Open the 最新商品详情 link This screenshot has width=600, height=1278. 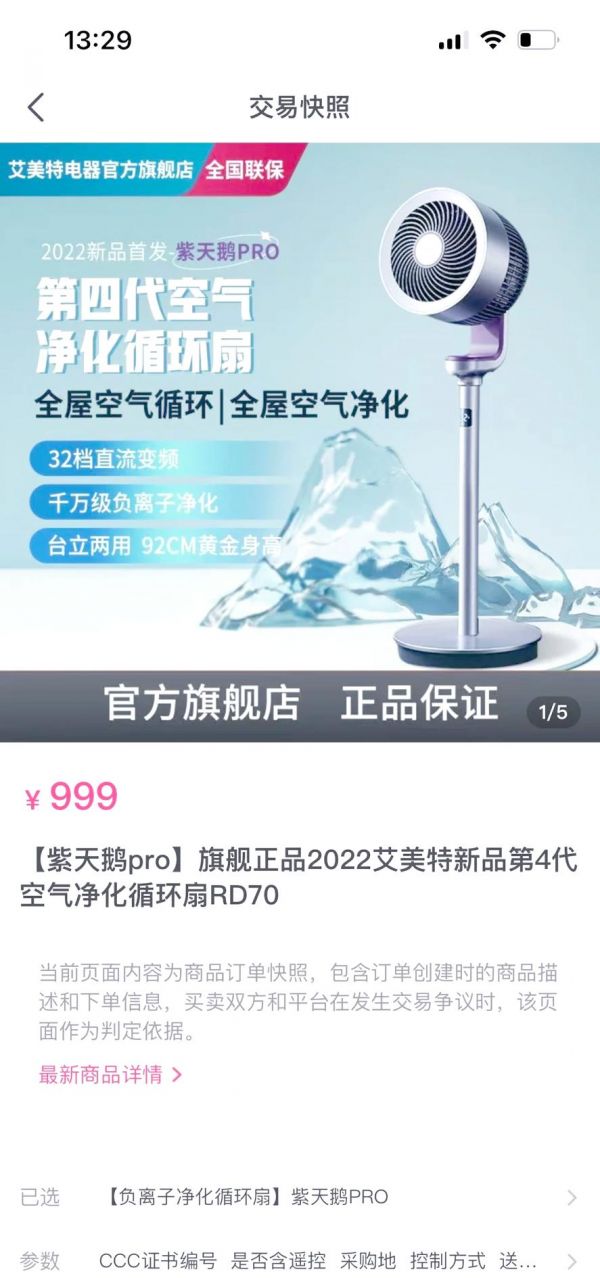(110, 1075)
